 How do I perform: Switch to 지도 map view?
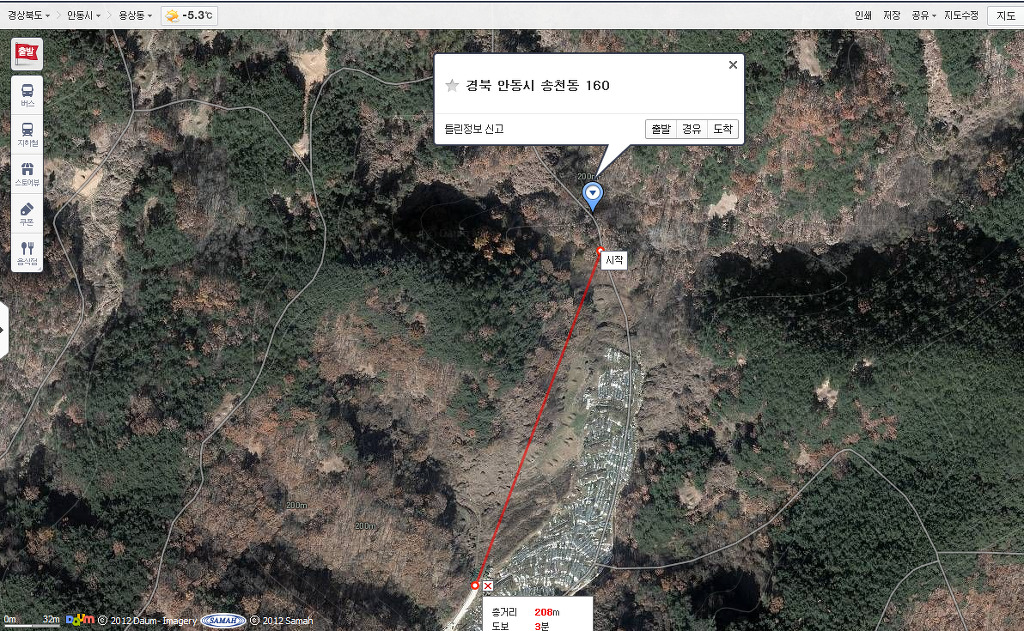tap(1005, 16)
